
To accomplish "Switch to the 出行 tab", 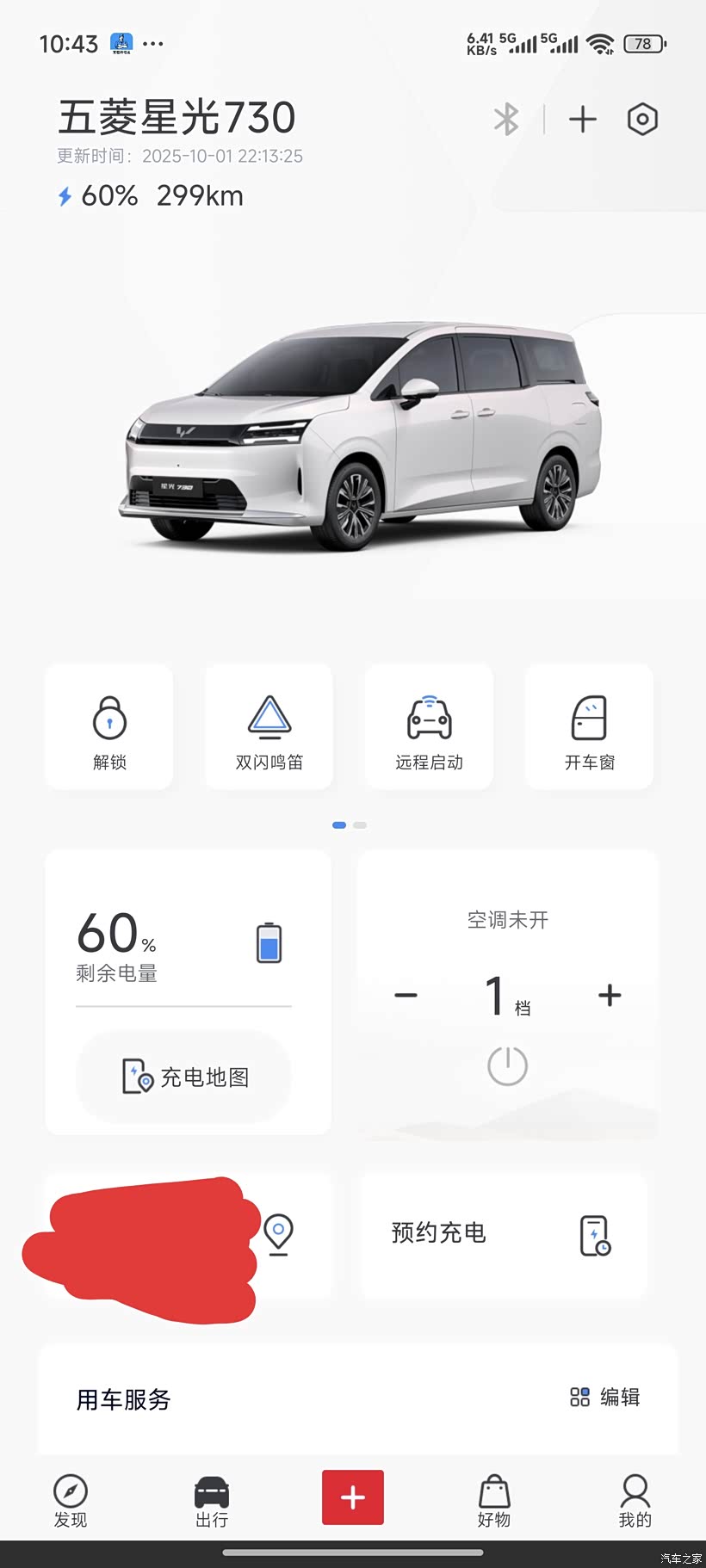I will pyautogui.click(x=212, y=1500).
